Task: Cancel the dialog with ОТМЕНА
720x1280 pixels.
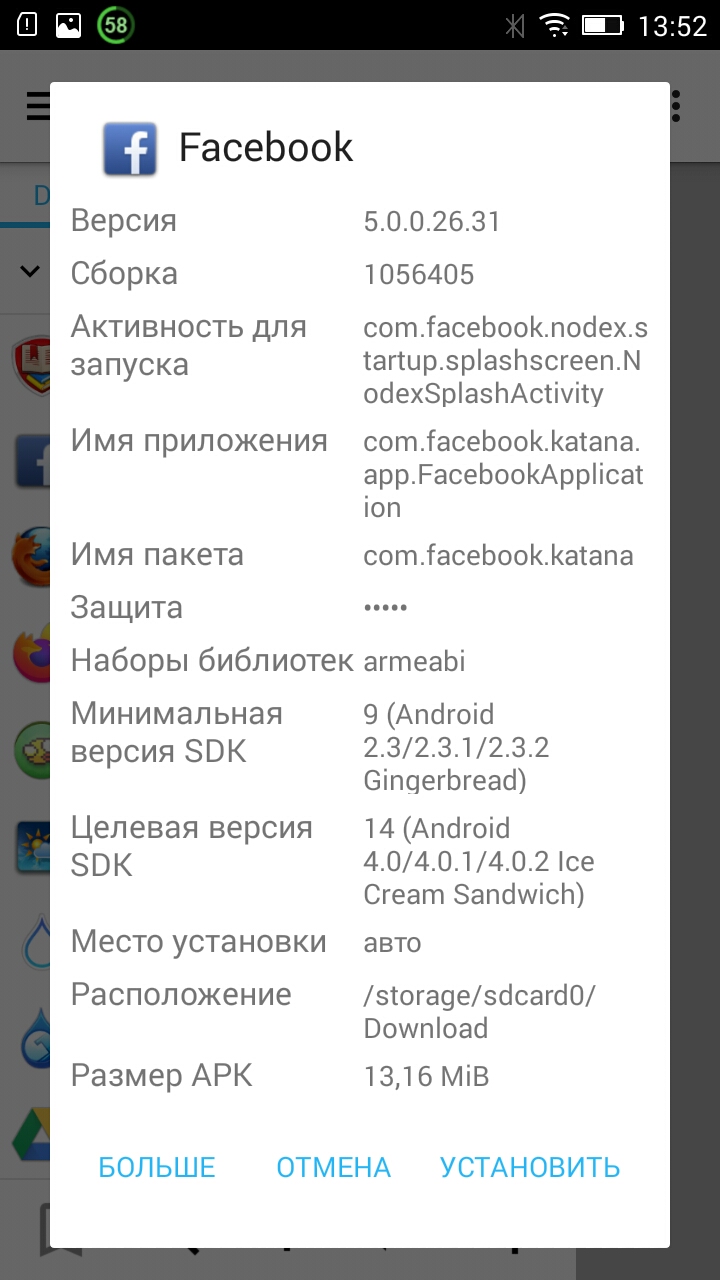Action: (x=333, y=1167)
